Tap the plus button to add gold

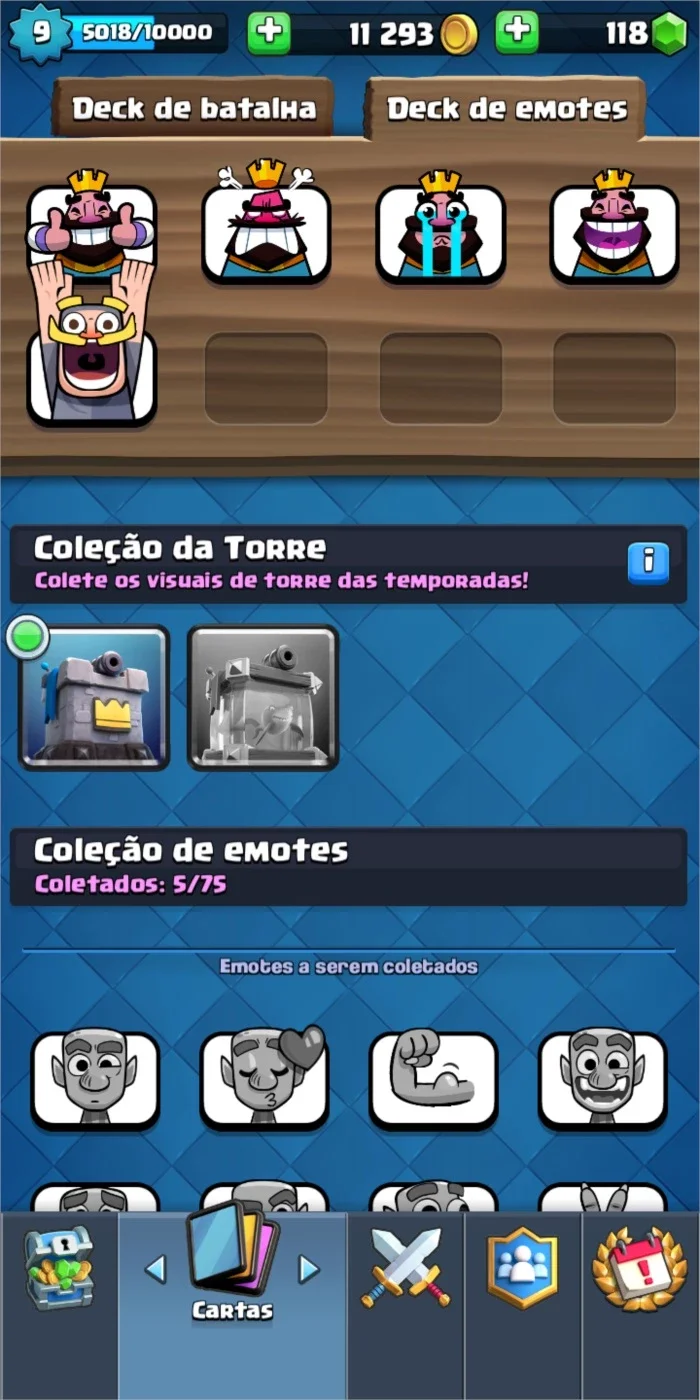click(x=267, y=34)
